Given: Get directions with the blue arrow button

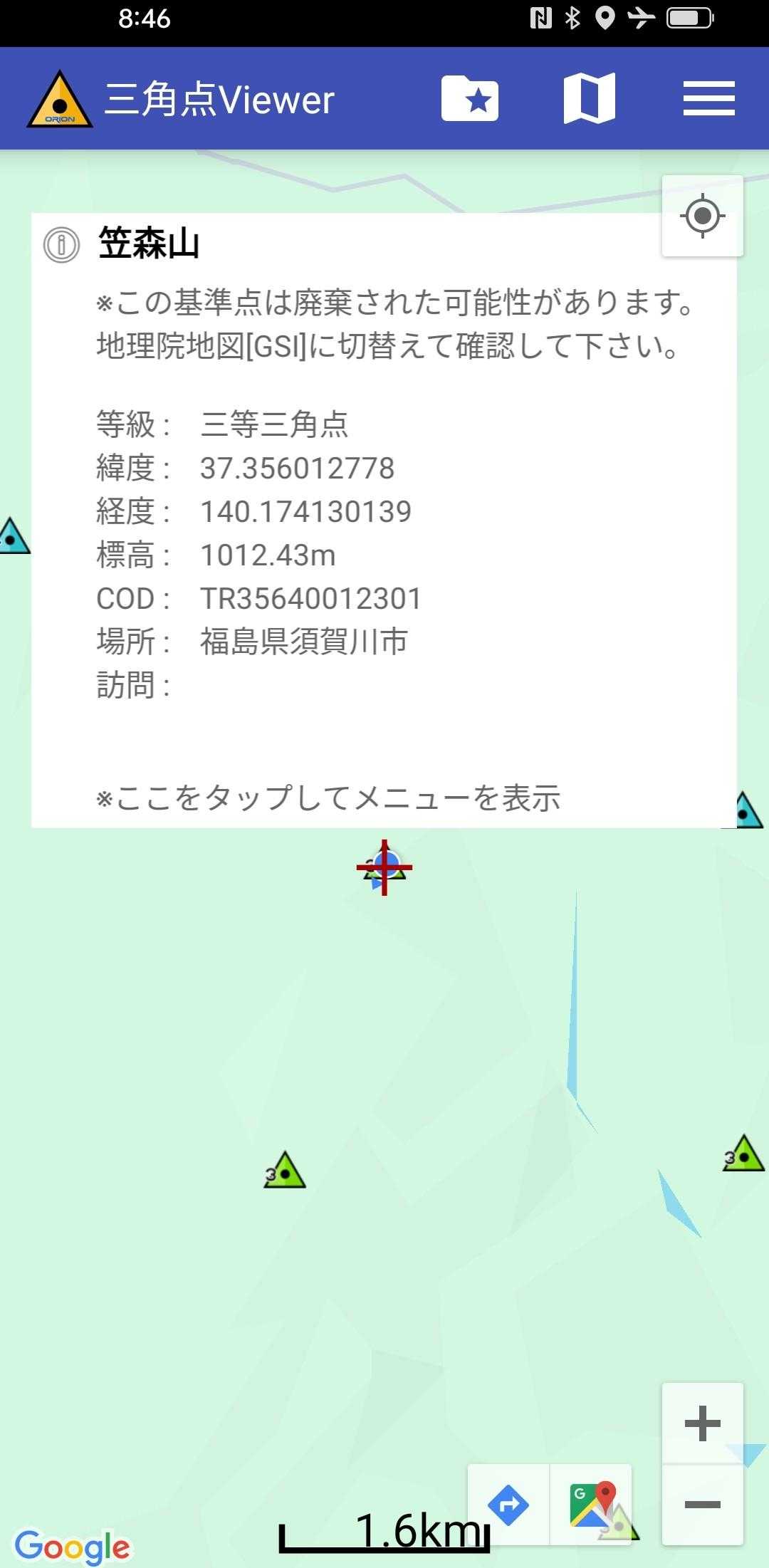Looking at the screenshot, I should point(508,1505).
